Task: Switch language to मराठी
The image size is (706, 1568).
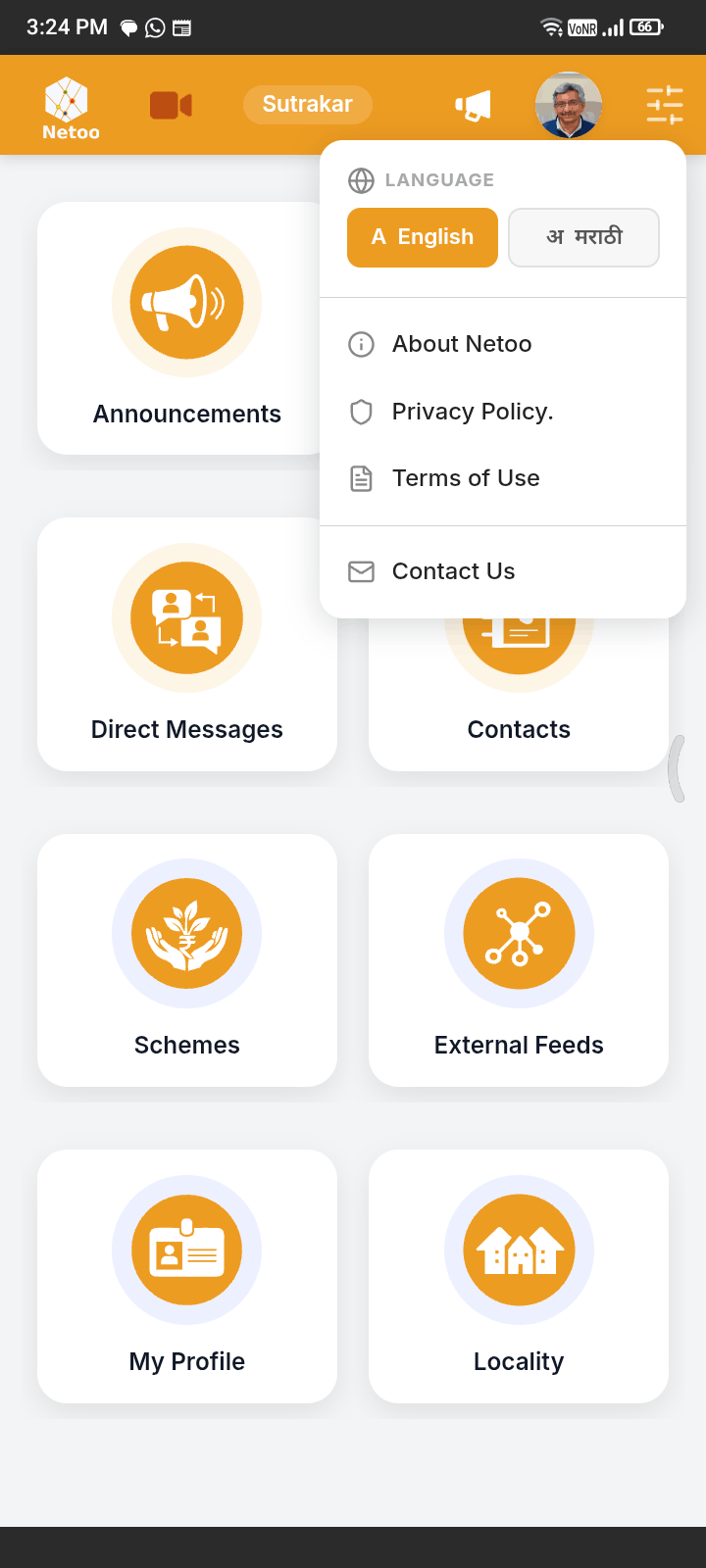Action: 583,237
